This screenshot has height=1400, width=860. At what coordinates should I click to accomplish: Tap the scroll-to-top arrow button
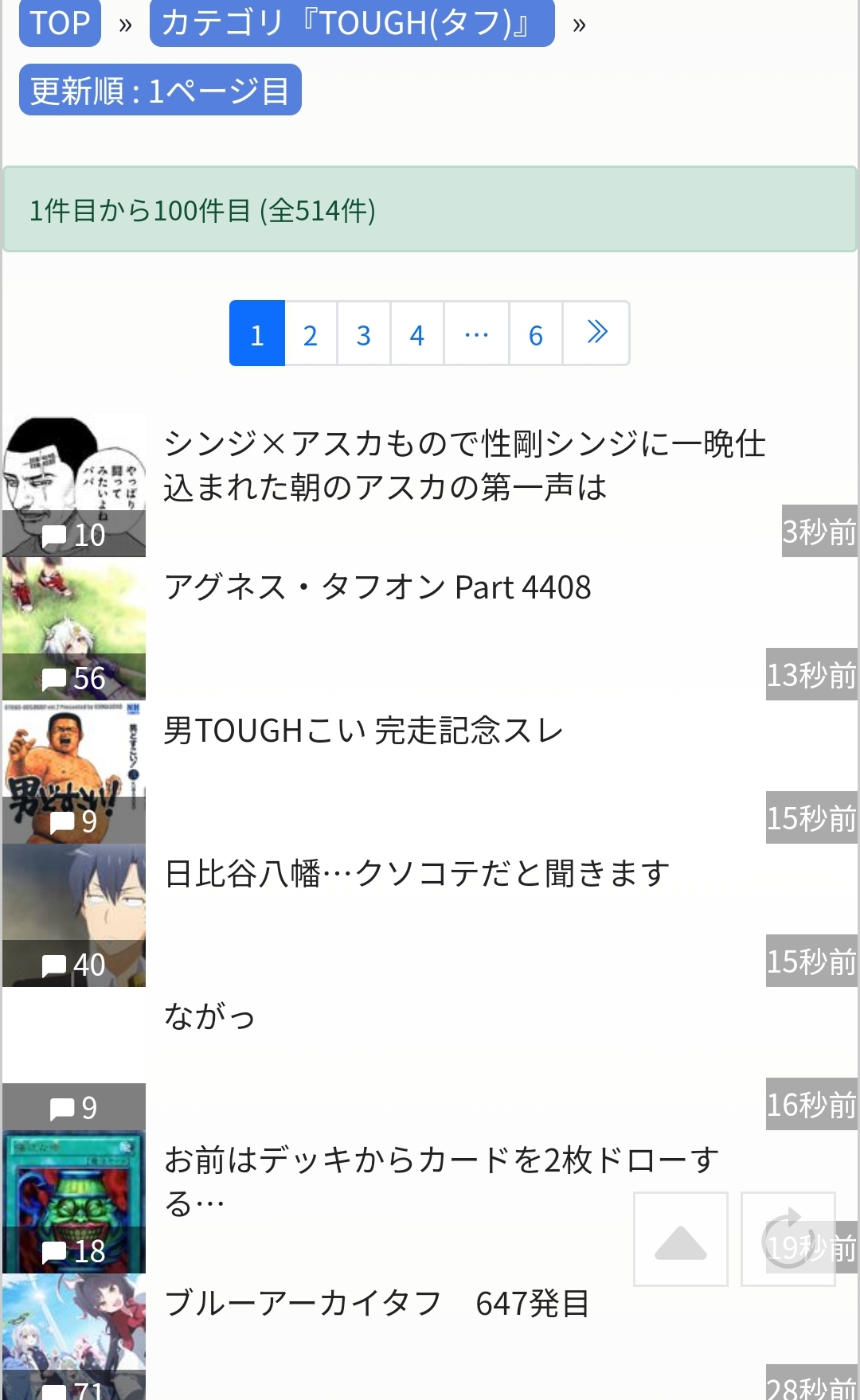point(680,1238)
